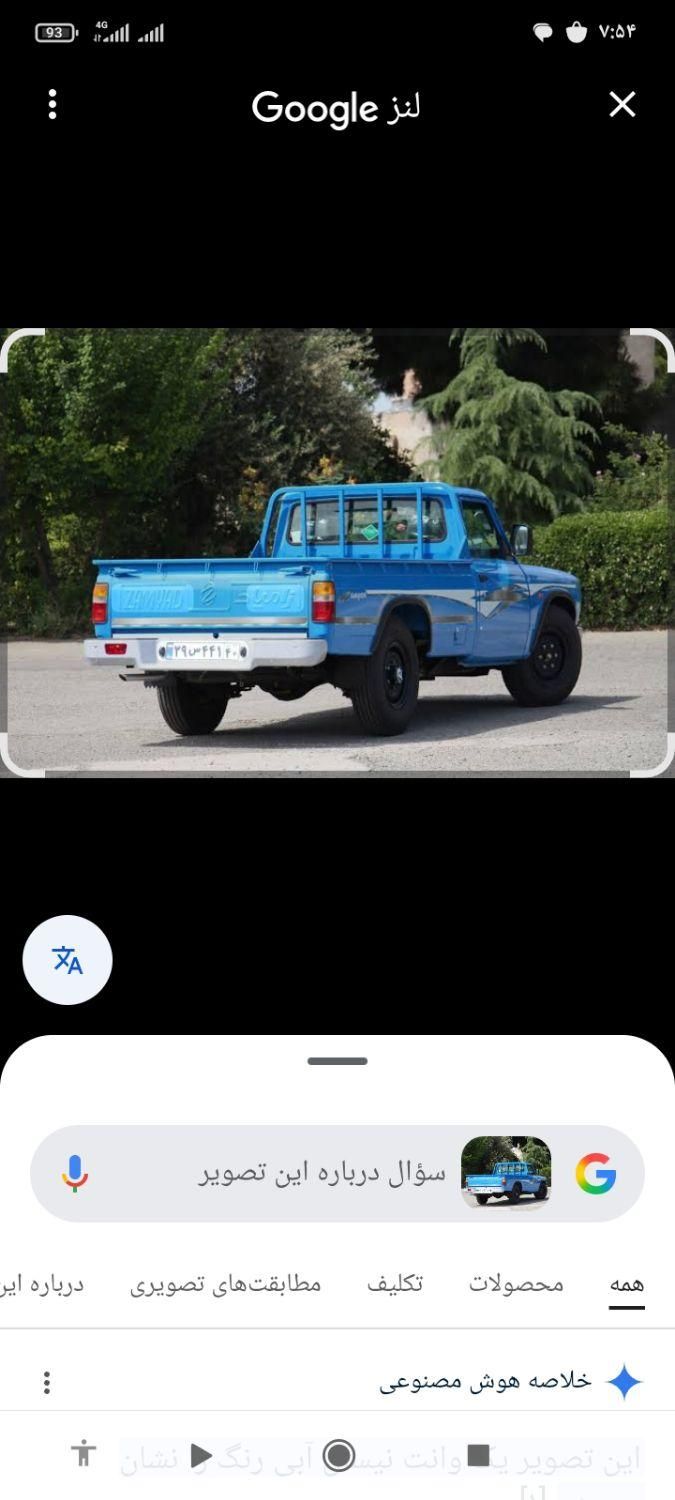This screenshot has width=675, height=1500.
Task: Tap the microphone for voice search
Action: click(75, 1173)
